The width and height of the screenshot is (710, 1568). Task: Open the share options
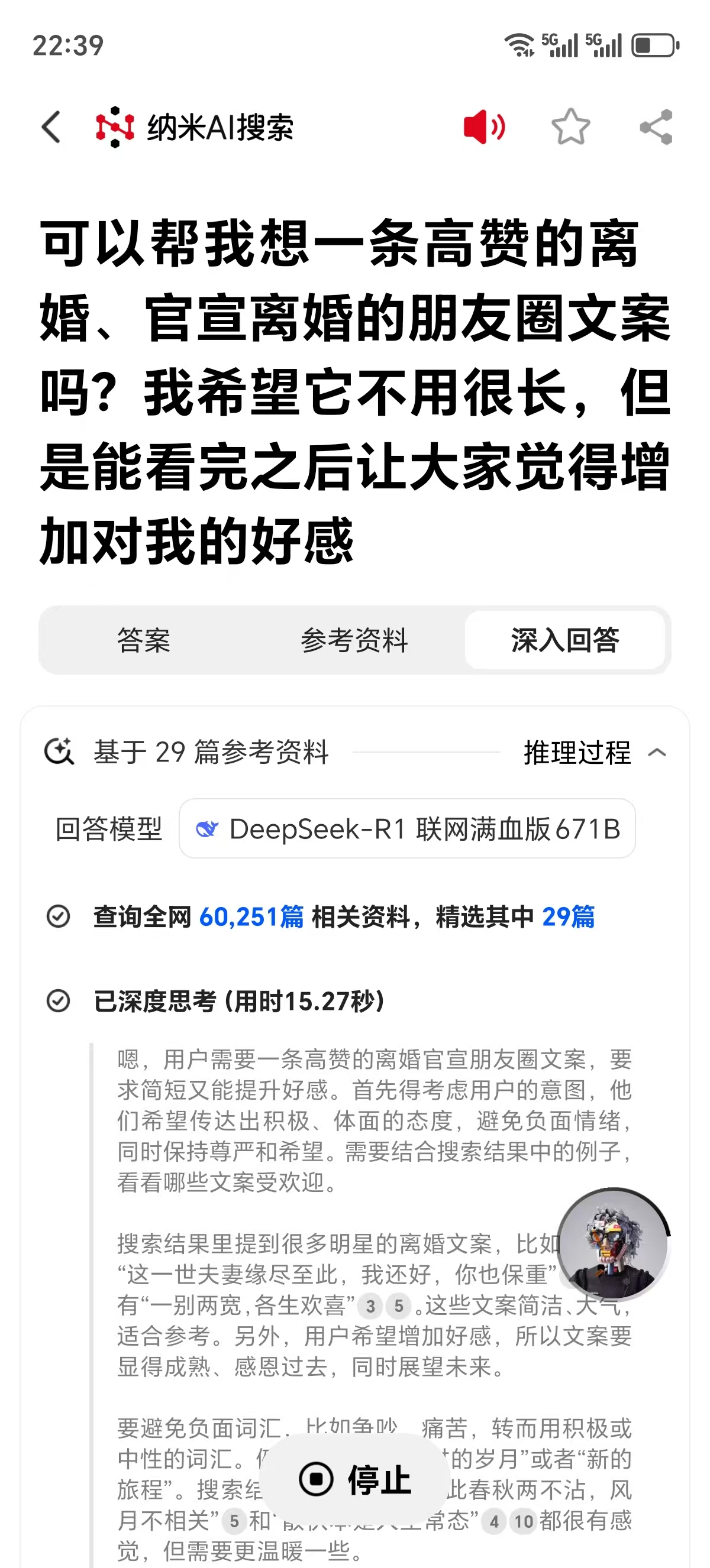[656, 126]
